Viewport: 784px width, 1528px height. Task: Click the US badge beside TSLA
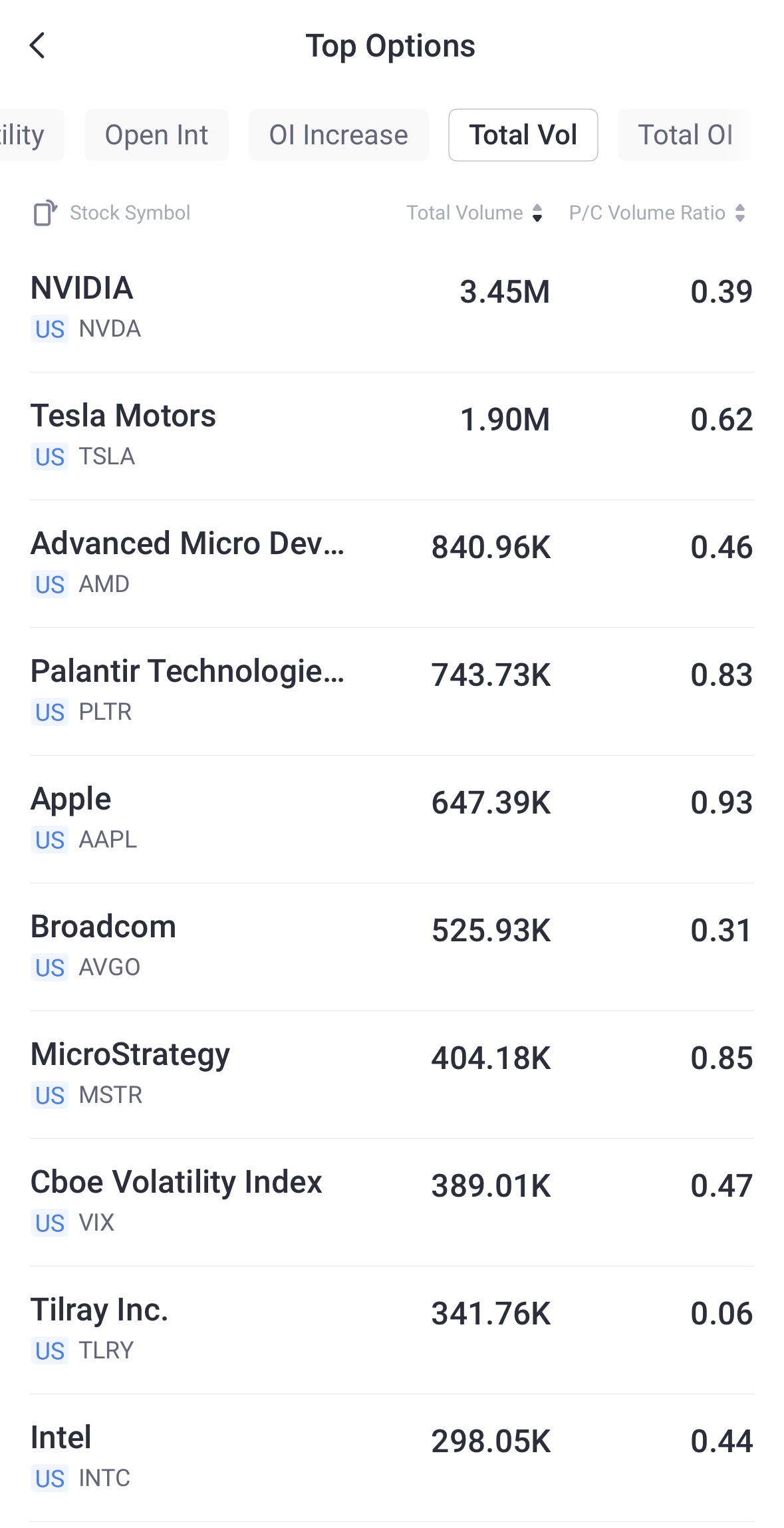pyautogui.click(x=49, y=457)
